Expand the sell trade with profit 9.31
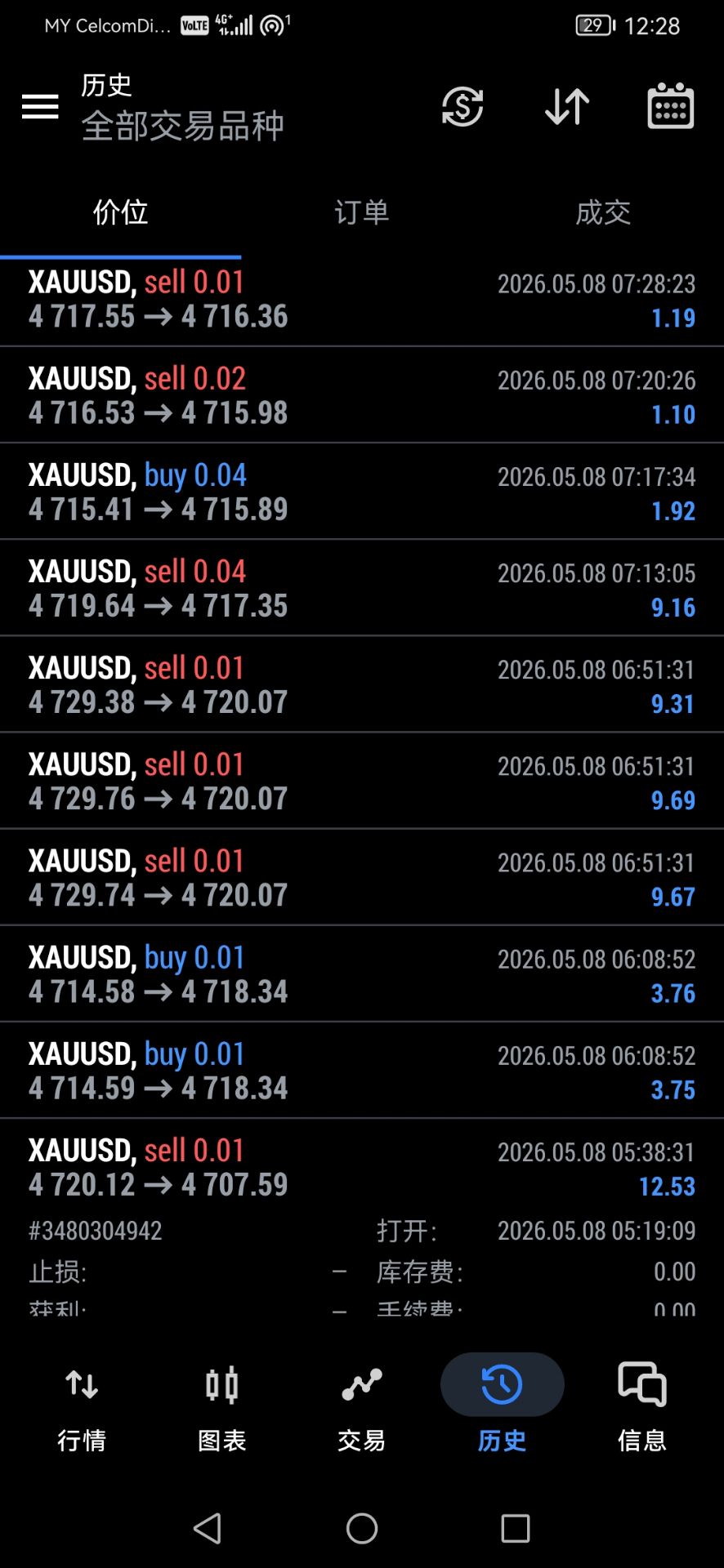This screenshot has width=724, height=1568. pos(362,684)
